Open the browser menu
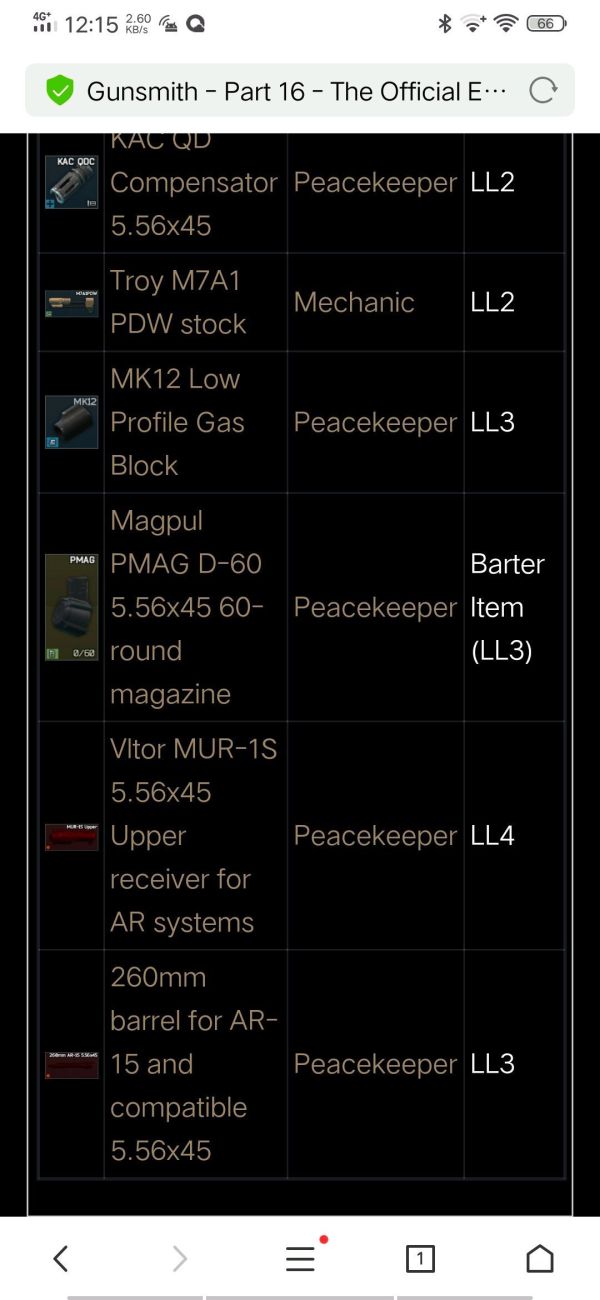The height and width of the screenshot is (1300, 600). coord(300,1258)
